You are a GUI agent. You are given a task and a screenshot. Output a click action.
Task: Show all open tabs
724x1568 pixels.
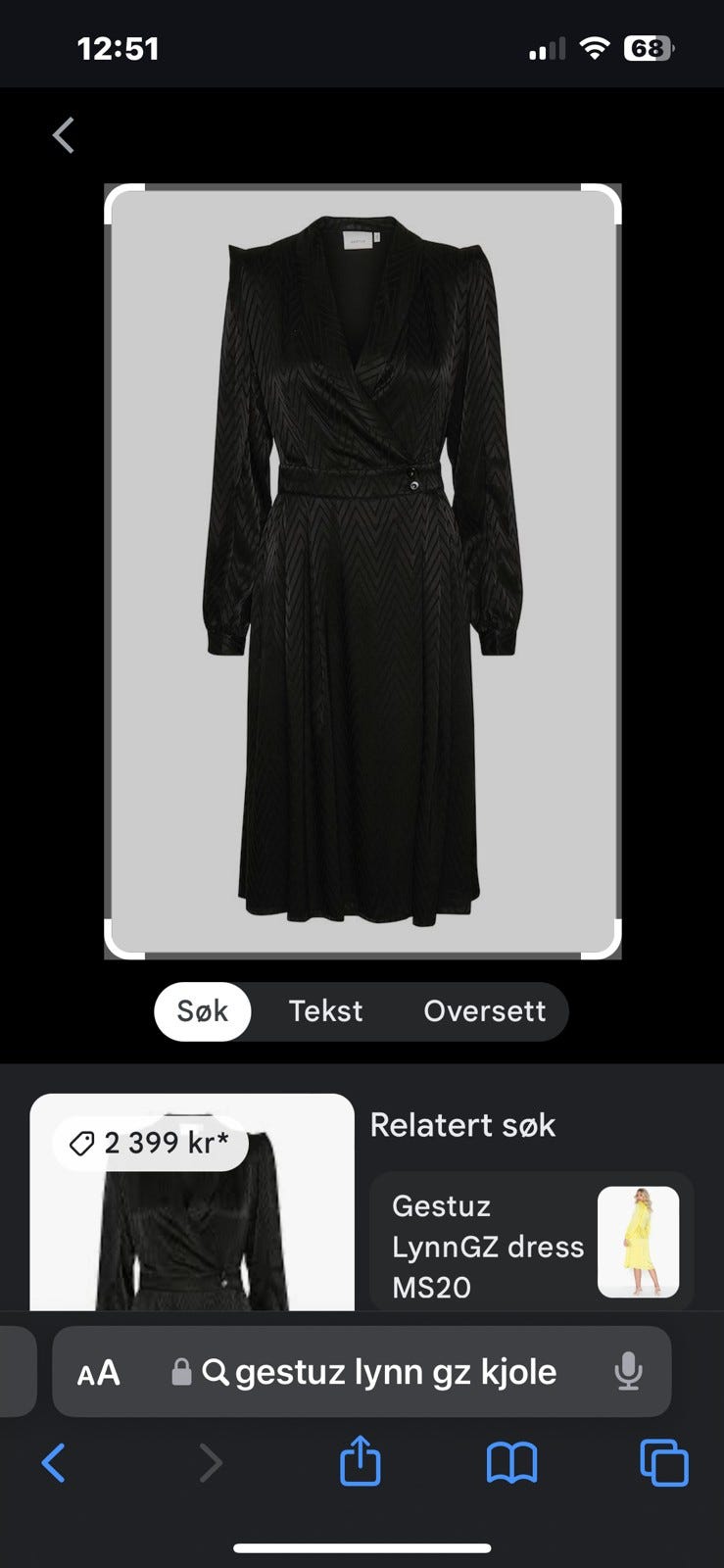663,1463
